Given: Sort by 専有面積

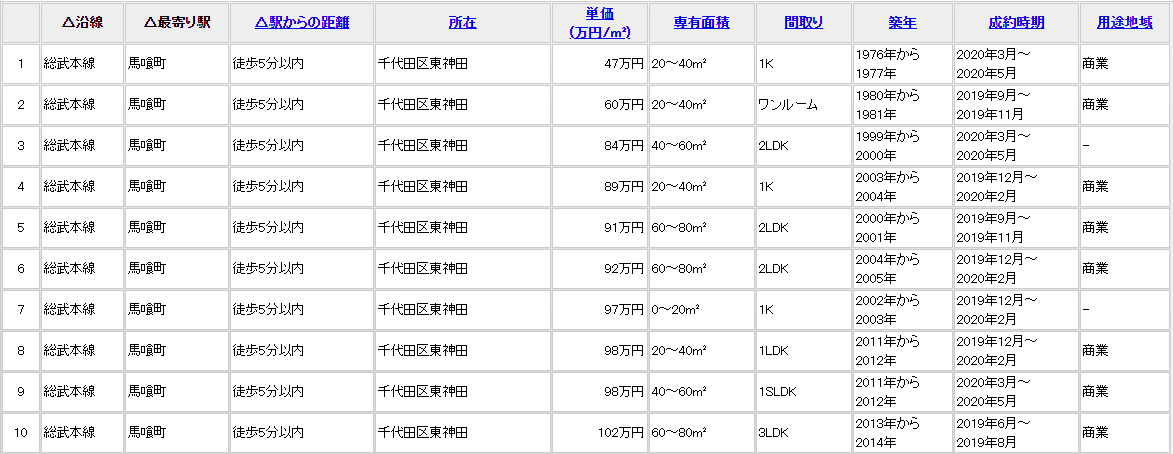Looking at the screenshot, I should click(701, 22).
